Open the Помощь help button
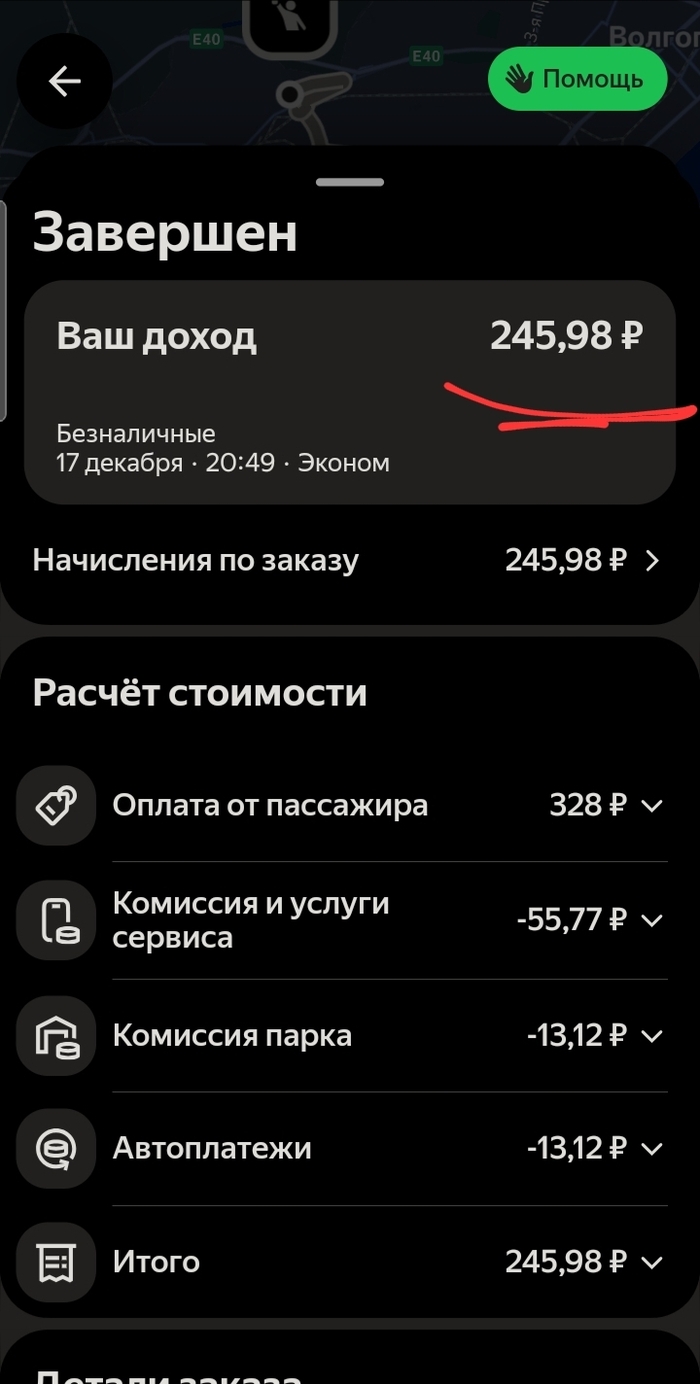This screenshot has height=1384, width=700. (577, 80)
